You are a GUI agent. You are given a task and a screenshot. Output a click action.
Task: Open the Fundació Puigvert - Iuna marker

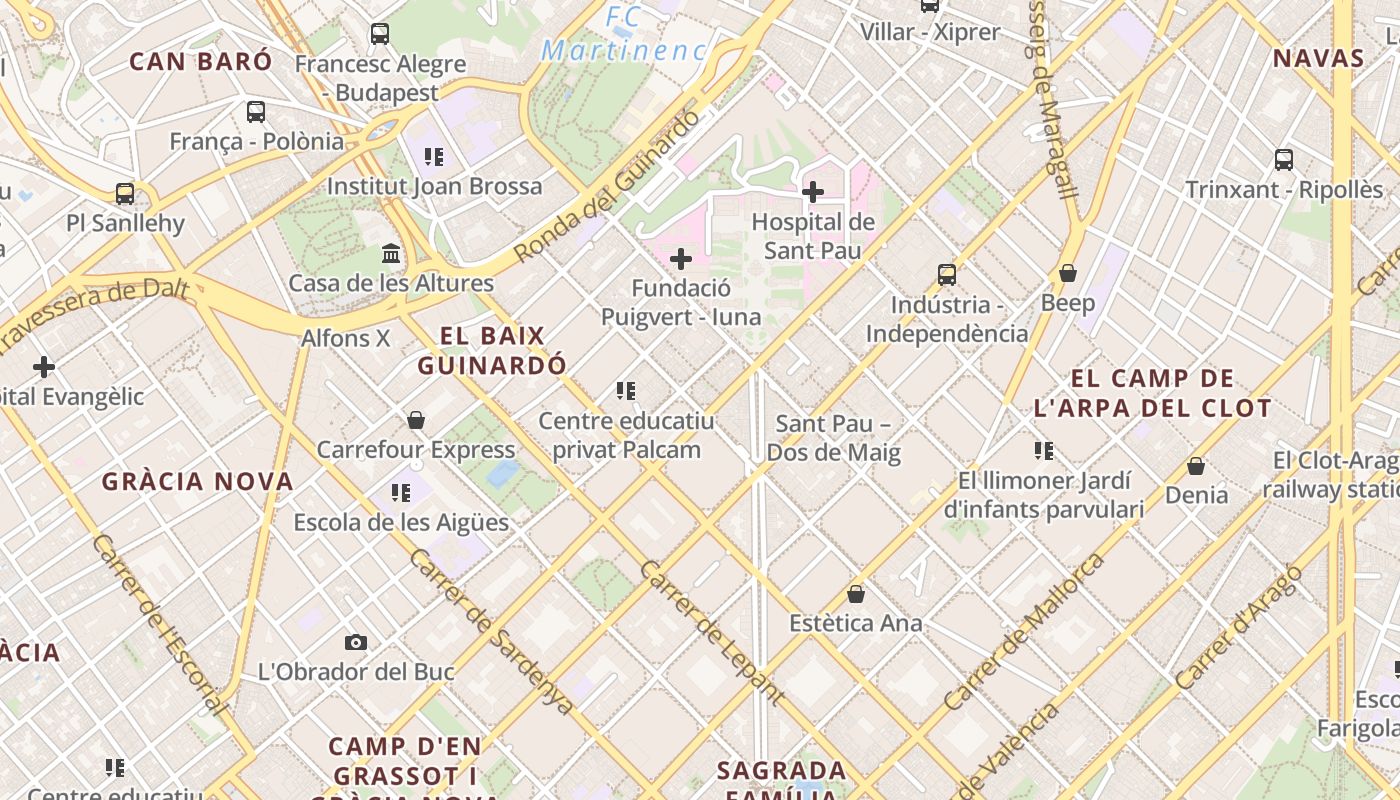point(681,259)
